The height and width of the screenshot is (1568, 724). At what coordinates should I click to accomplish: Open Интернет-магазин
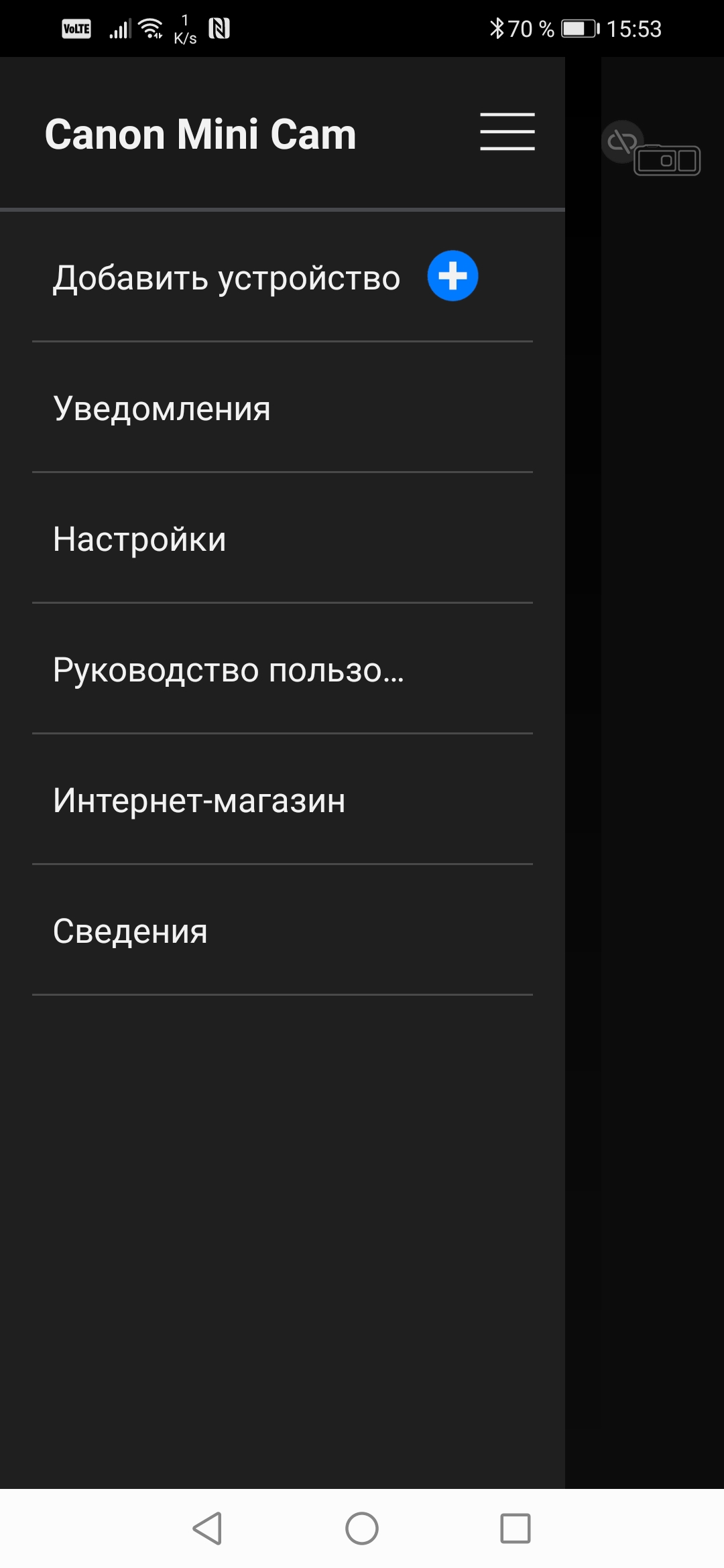[199, 800]
